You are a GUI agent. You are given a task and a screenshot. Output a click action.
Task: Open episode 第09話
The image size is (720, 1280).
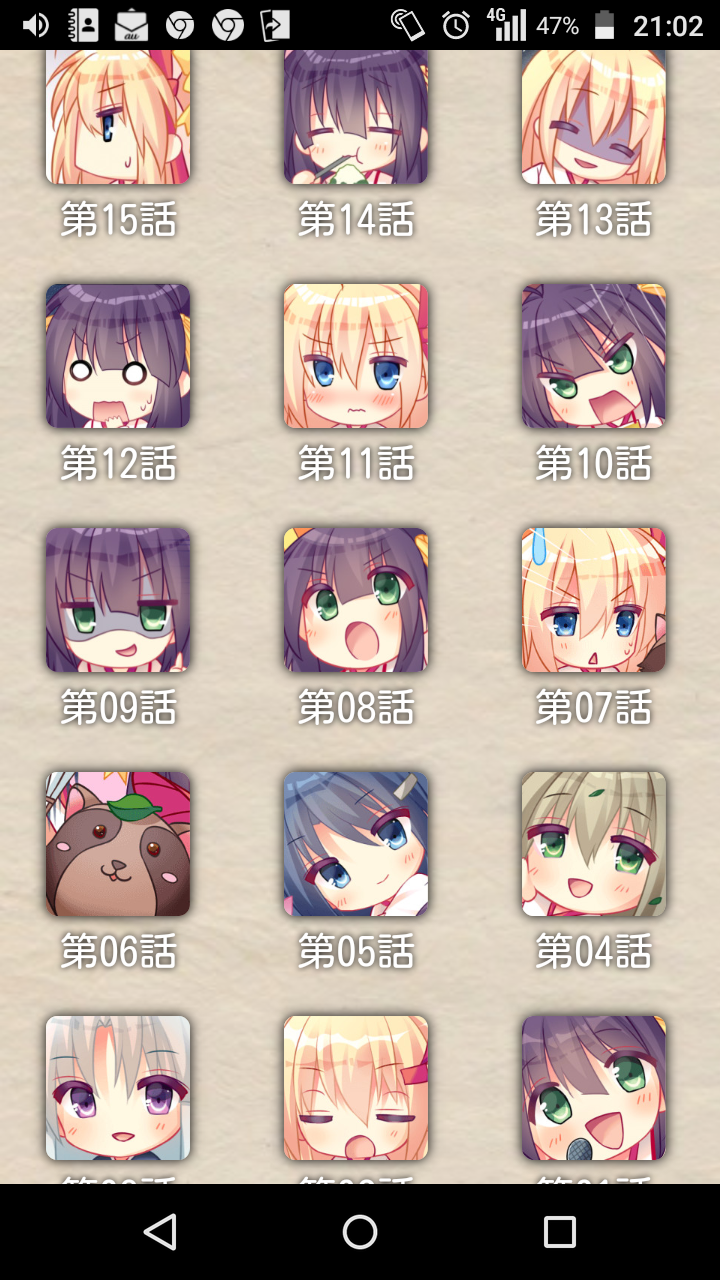pos(118,600)
